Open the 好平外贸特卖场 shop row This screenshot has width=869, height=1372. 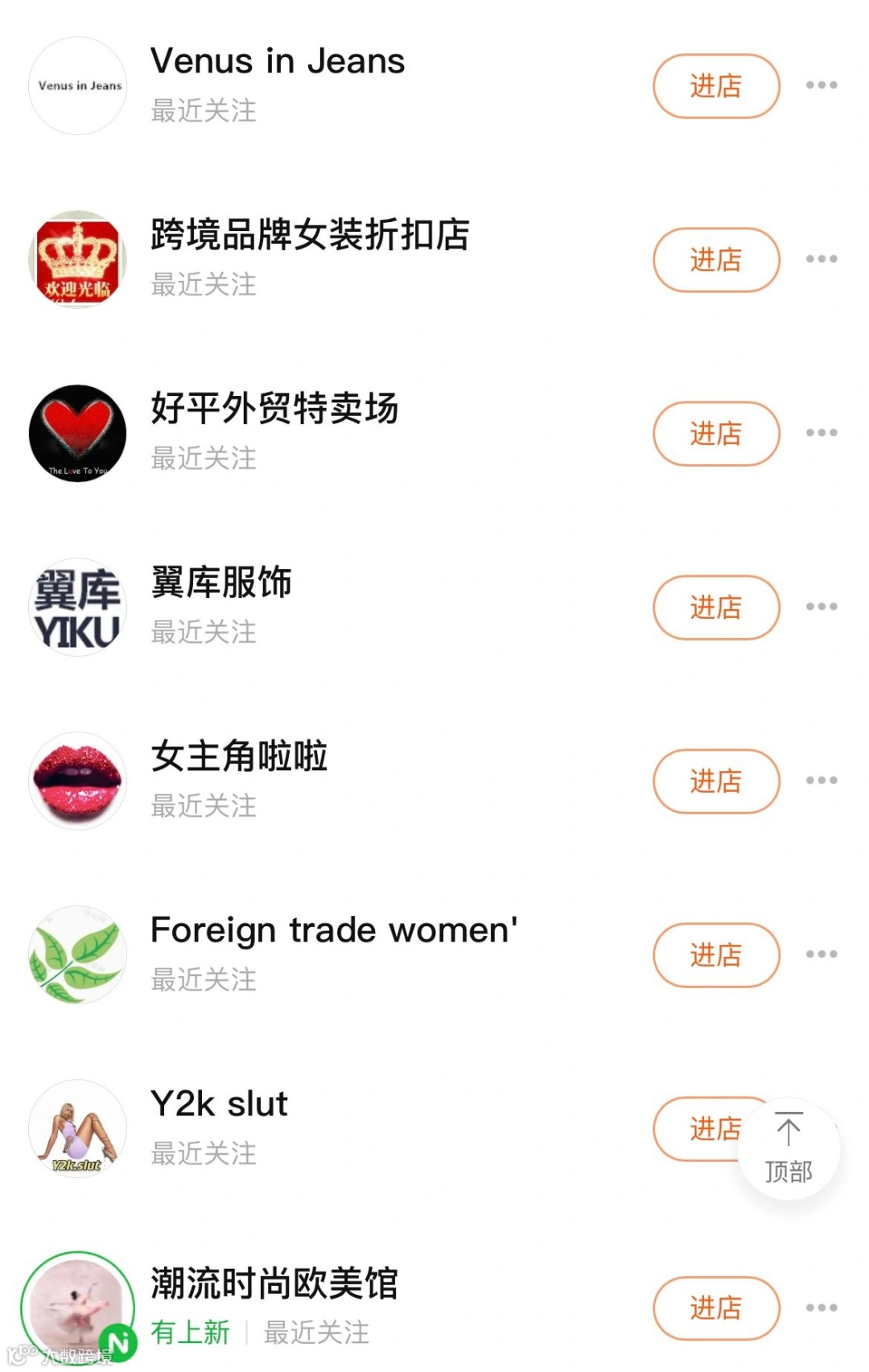click(274, 409)
